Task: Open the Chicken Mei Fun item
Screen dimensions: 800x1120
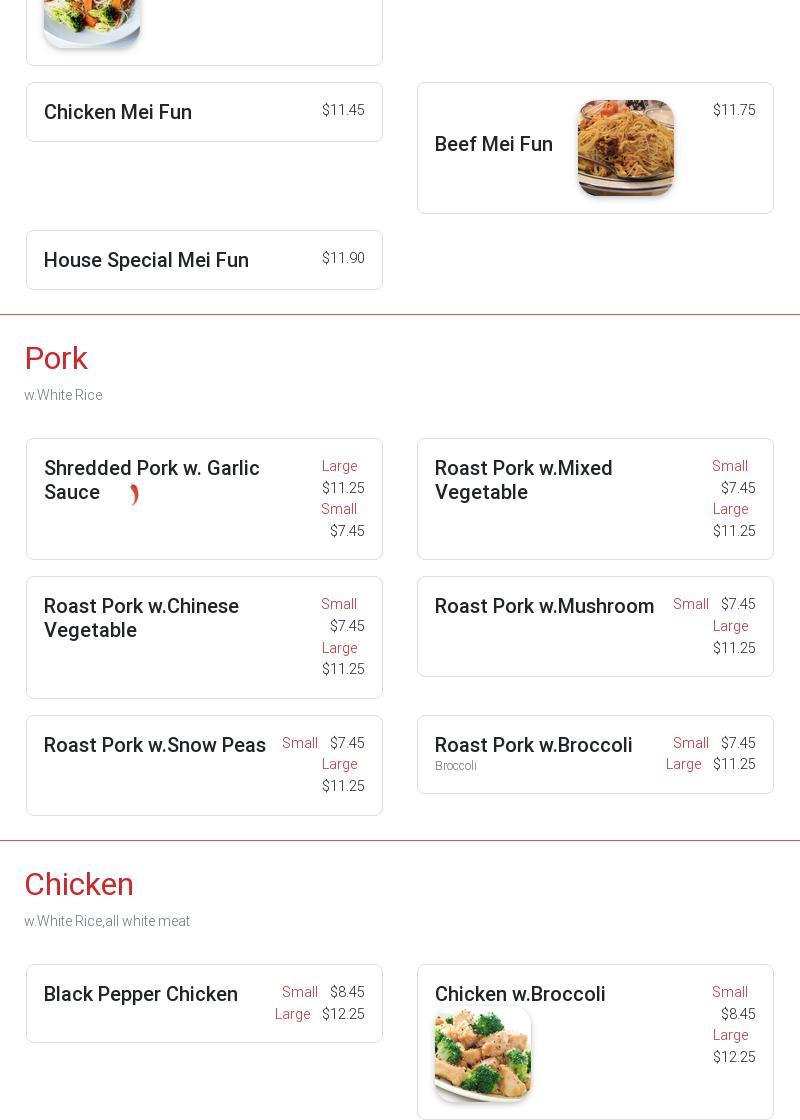Action: click(204, 112)
